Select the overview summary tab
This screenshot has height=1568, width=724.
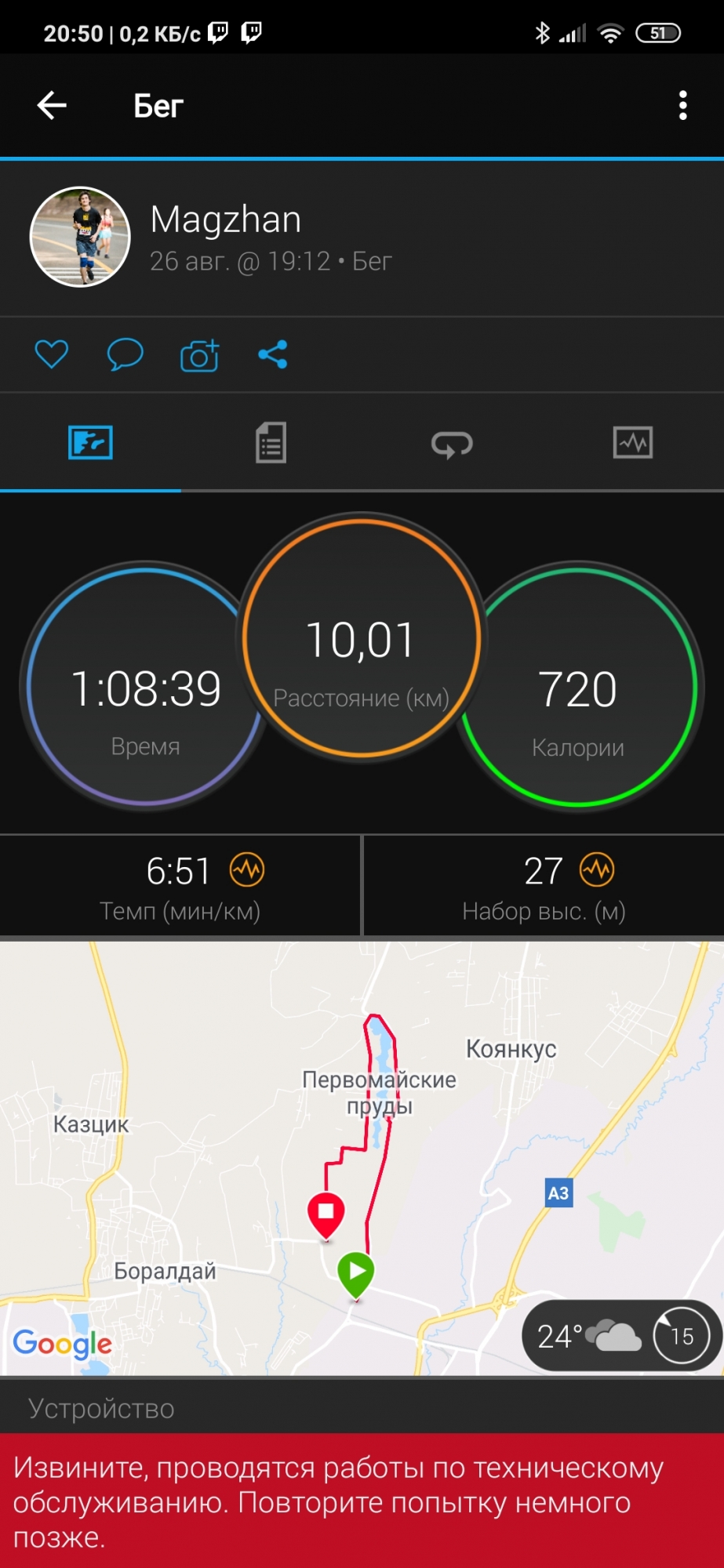(90, 443)
